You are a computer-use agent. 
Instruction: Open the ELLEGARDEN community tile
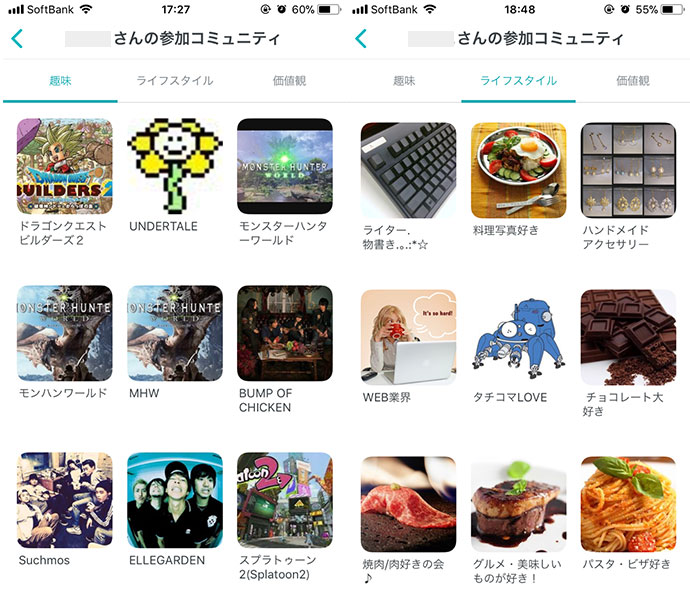(x=175, y=500)
